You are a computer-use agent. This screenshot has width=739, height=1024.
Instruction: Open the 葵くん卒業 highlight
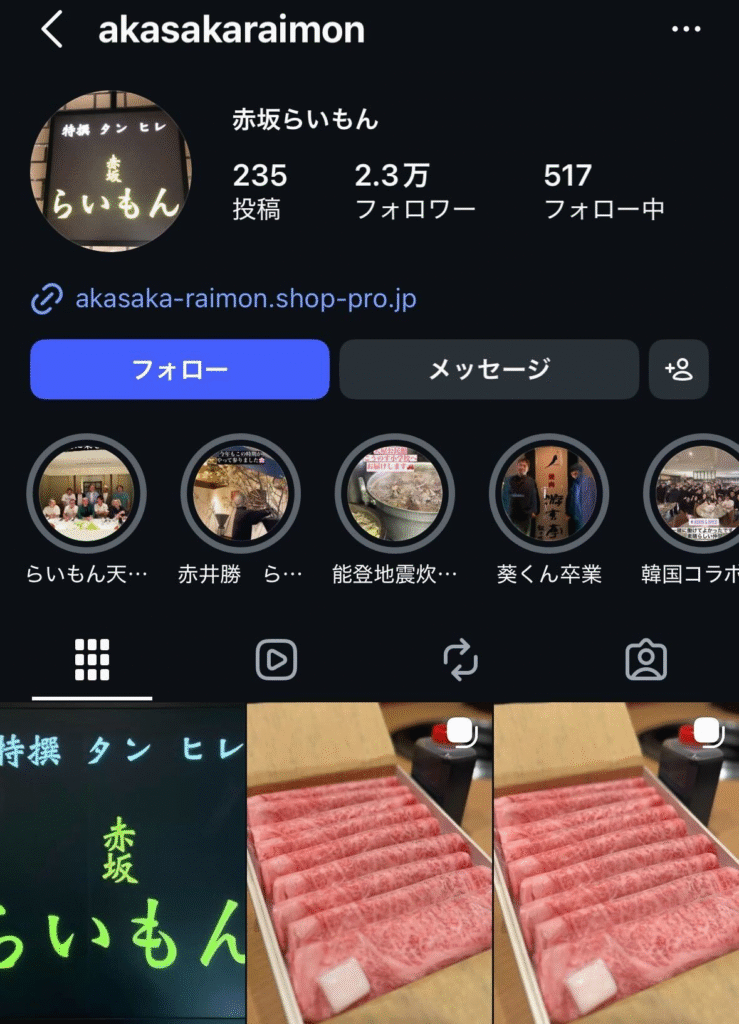[x=549, y=494]
